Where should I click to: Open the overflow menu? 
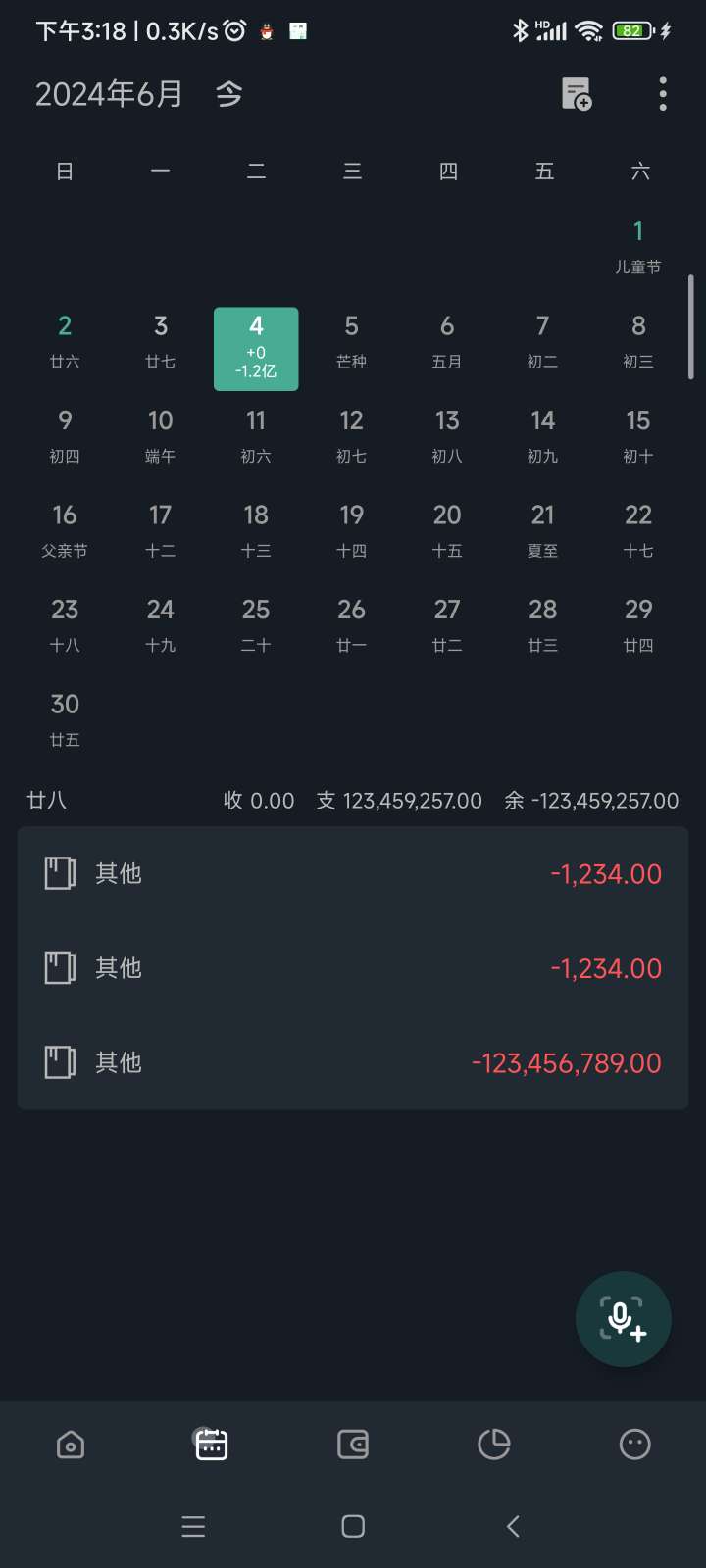pyautogui.click(x=663, y=94)
